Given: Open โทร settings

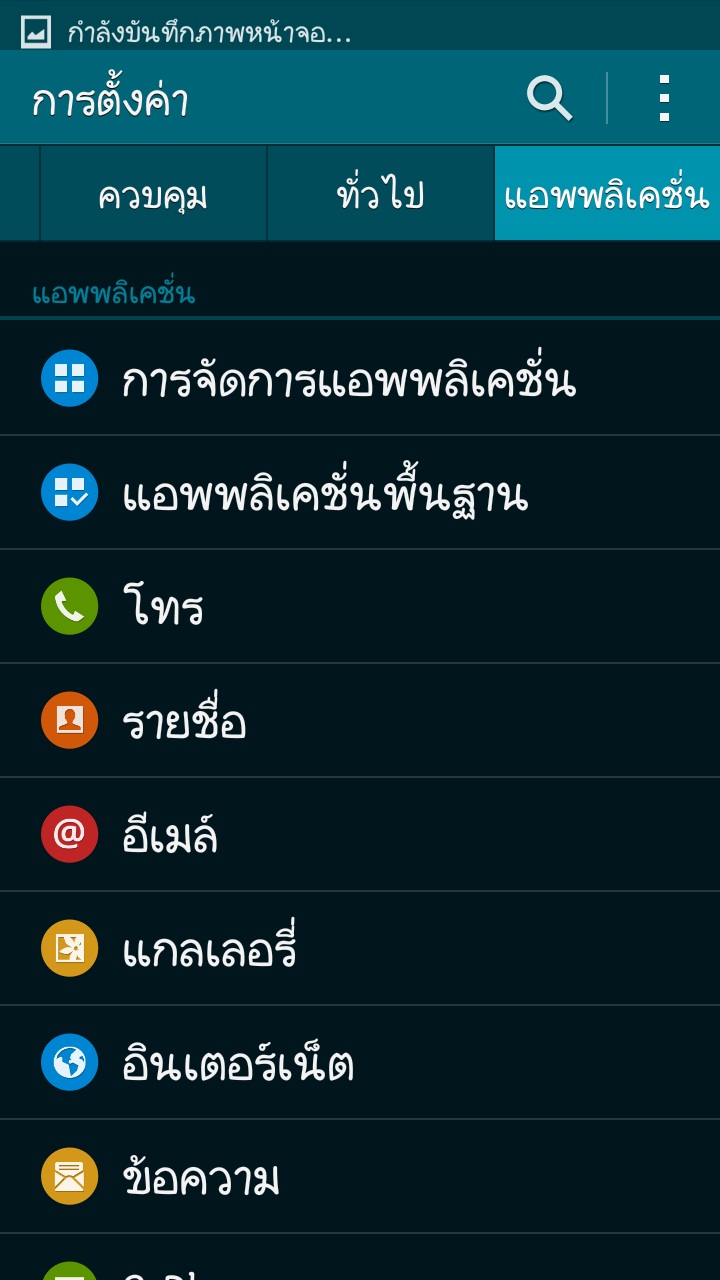Looking at the screenshot, I should (x=360, y=607).
